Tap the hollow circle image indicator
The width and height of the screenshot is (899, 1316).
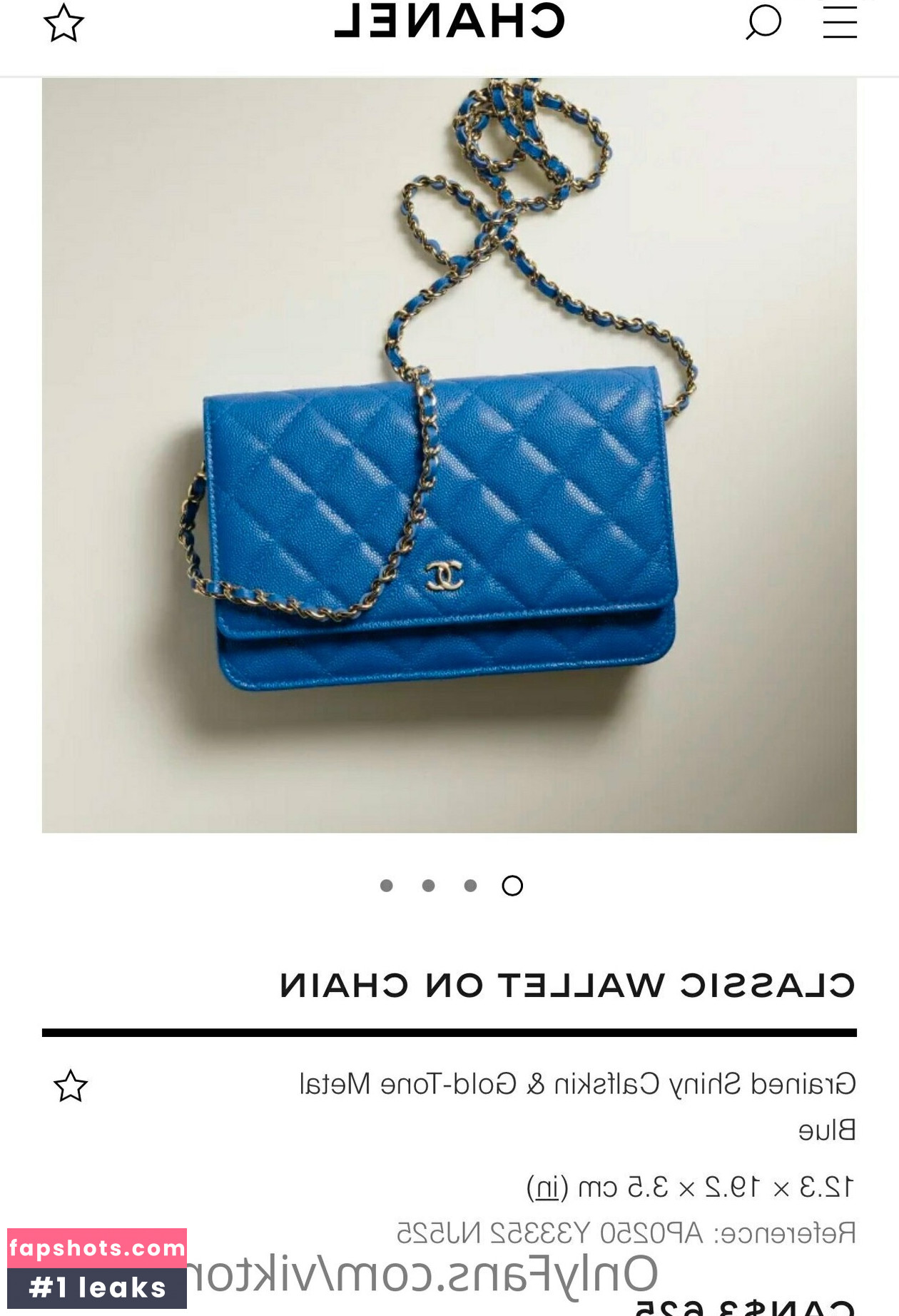[x=512, y=886]
